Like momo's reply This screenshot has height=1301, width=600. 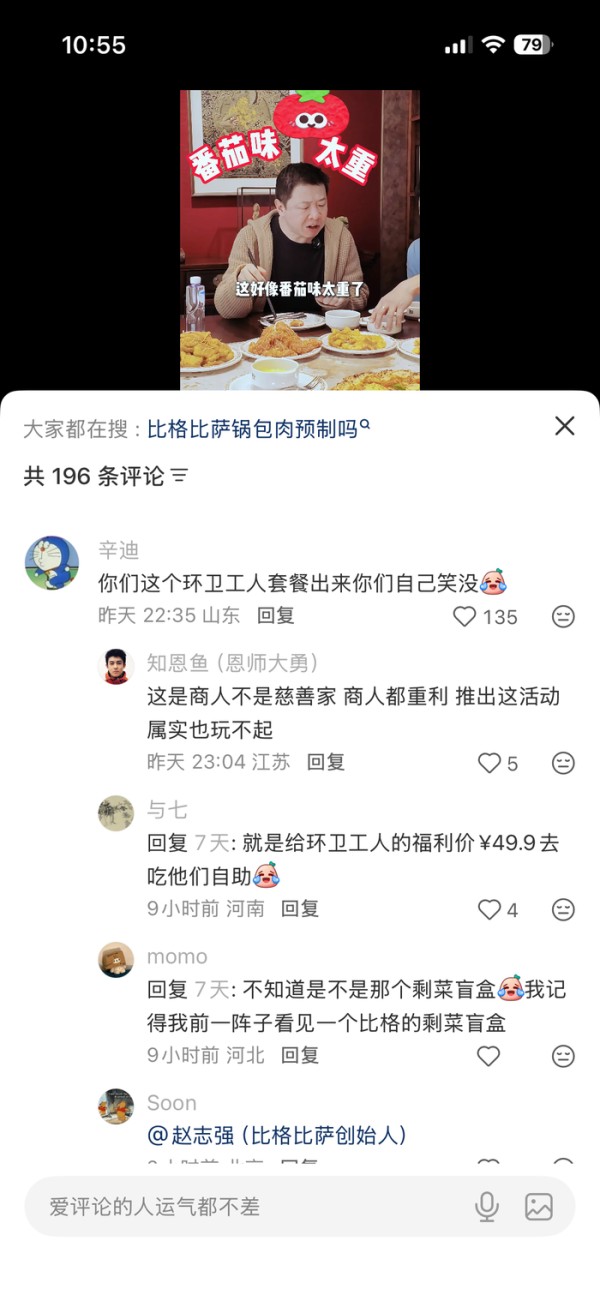pyautogui.click(x=489, y=1055)
